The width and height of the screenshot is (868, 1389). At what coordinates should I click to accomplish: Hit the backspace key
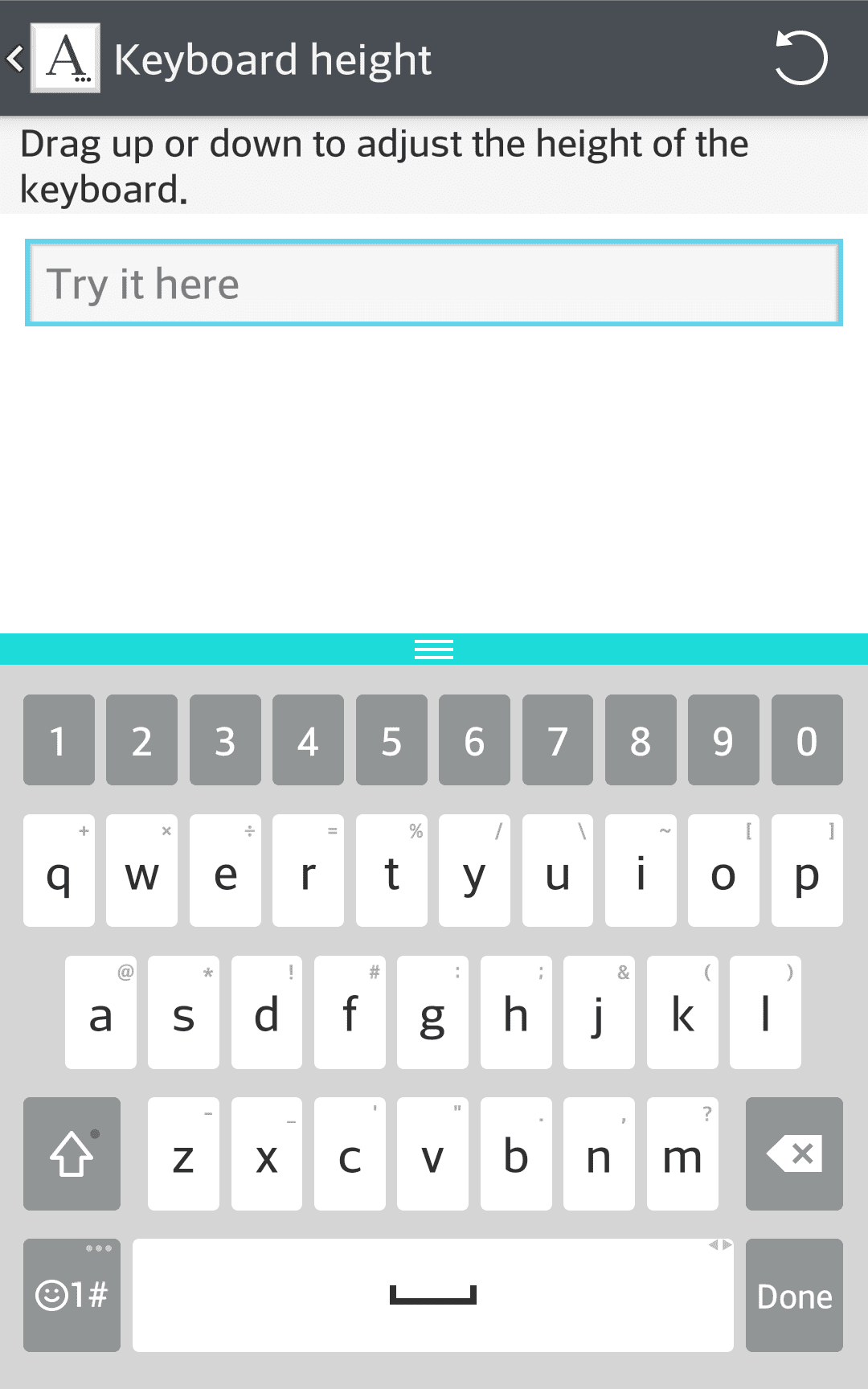794,1153
